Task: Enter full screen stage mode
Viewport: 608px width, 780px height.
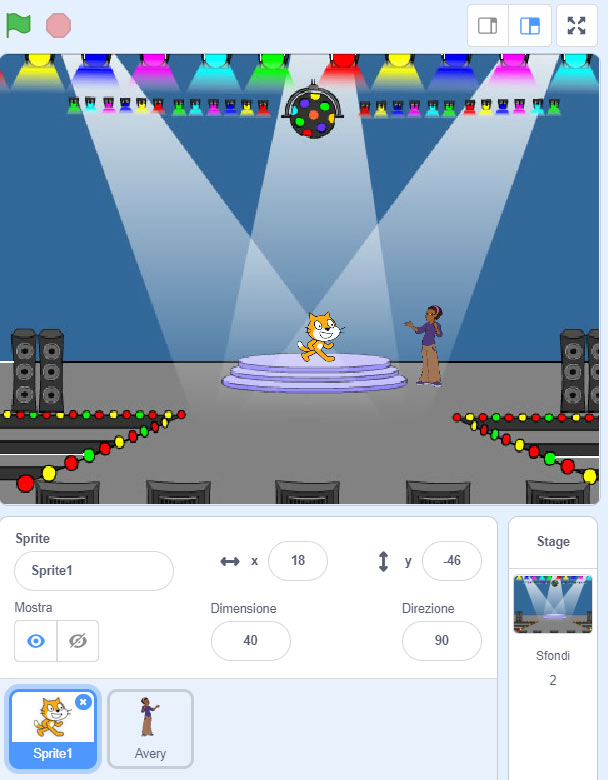Action: click(x=577, y=26)
